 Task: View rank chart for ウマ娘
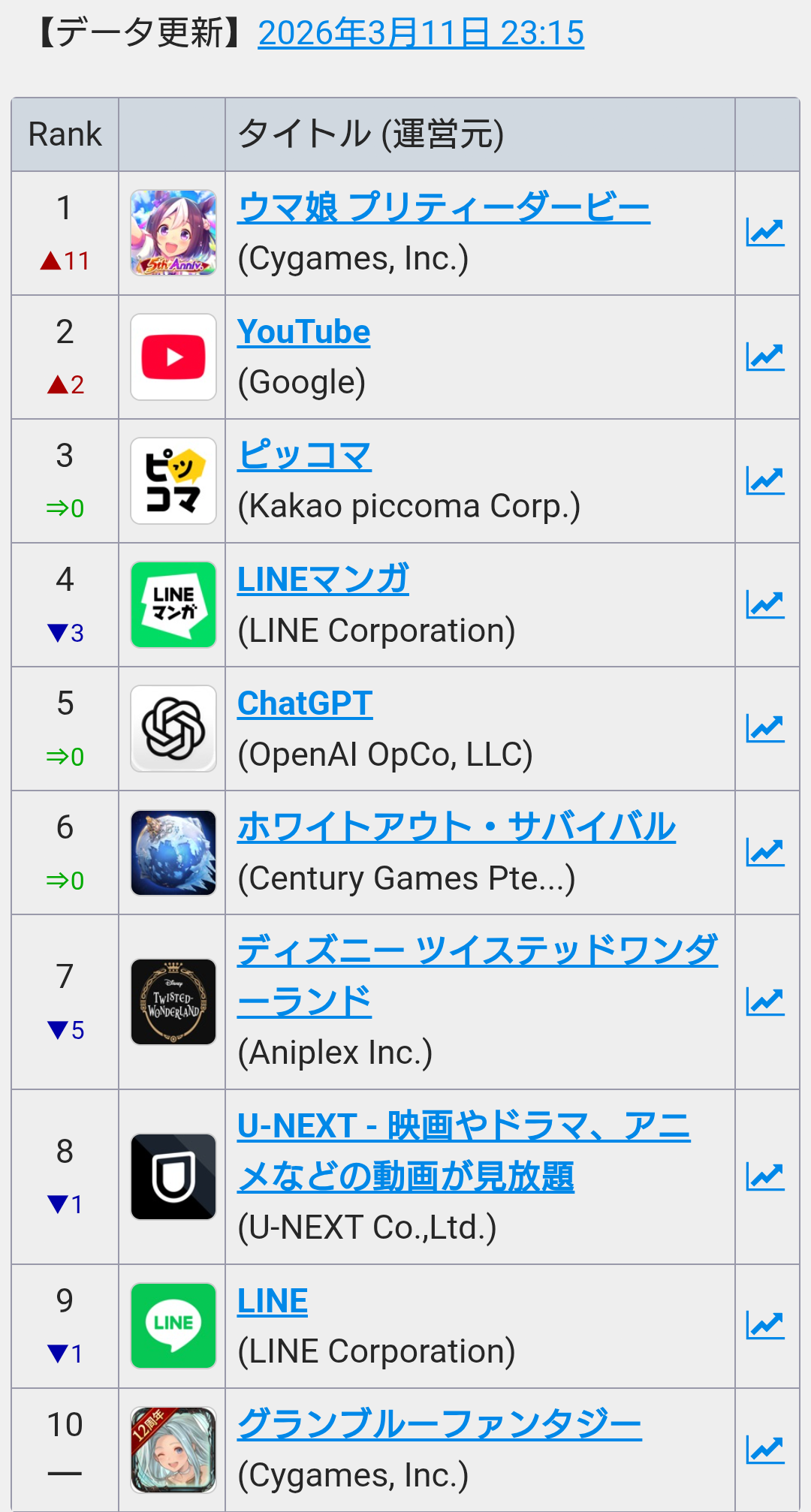pyautogui.click(x=765, y=233)
